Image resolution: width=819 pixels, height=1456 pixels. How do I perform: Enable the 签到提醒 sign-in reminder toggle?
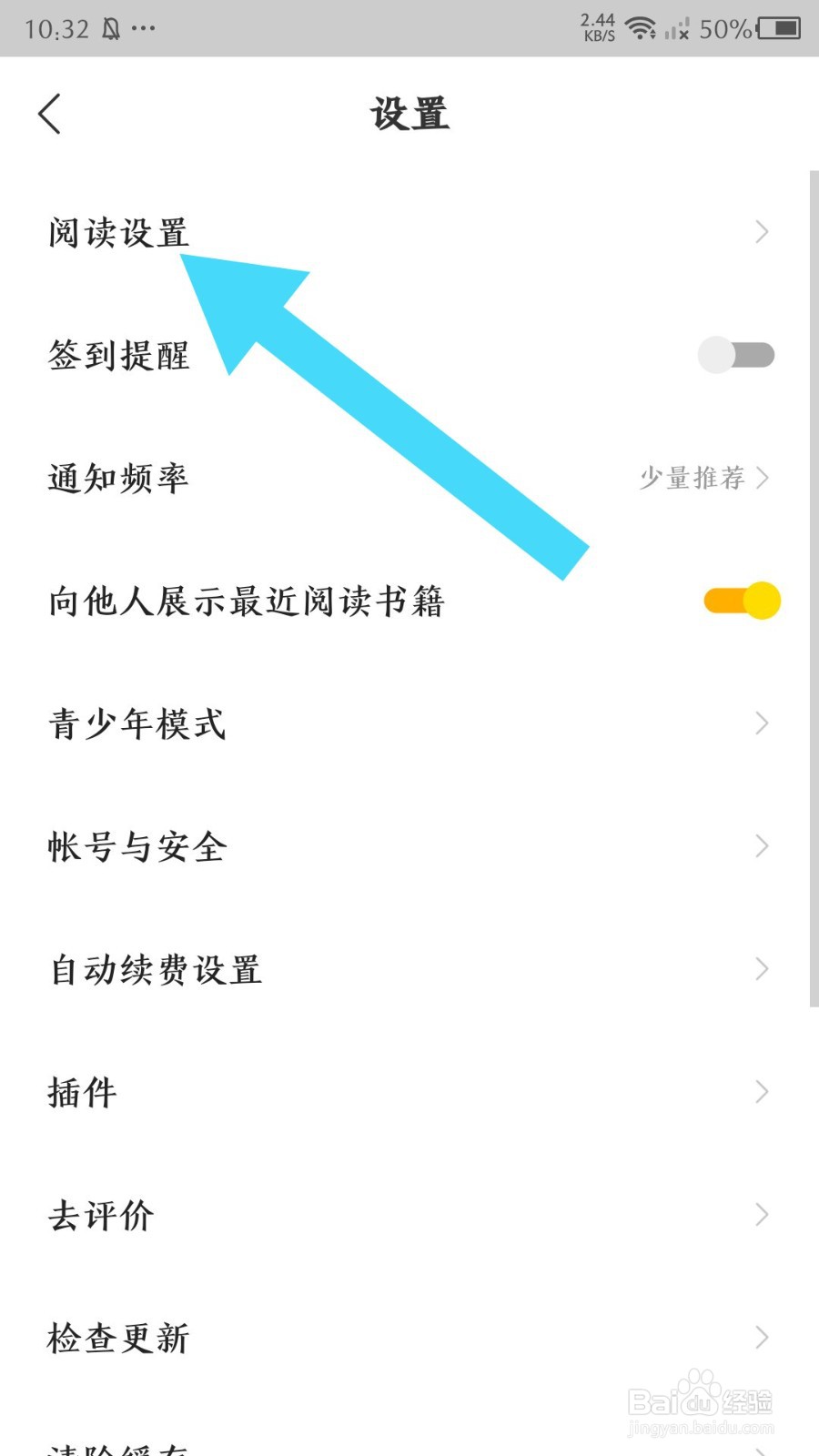point(736,353)
